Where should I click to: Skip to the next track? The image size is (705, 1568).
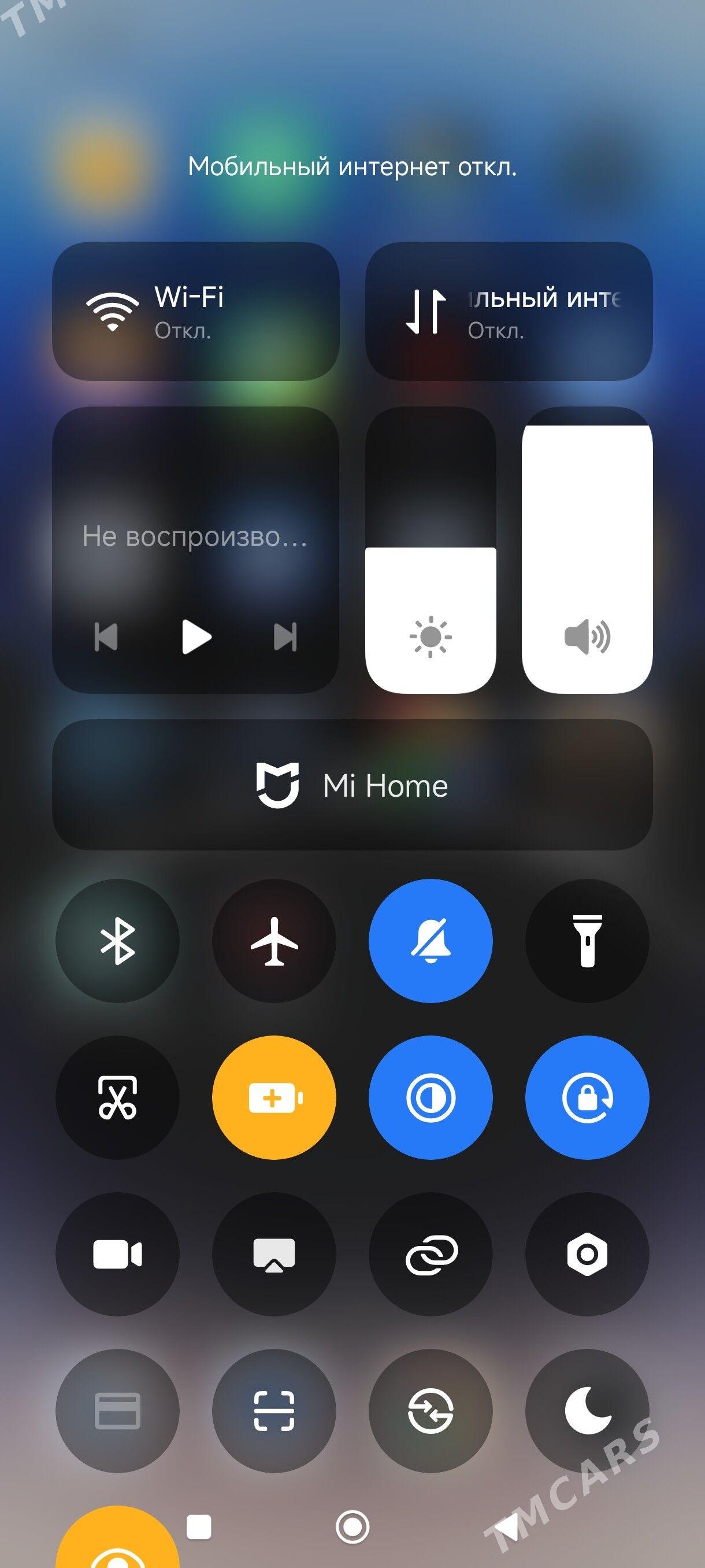coord(285,637)
